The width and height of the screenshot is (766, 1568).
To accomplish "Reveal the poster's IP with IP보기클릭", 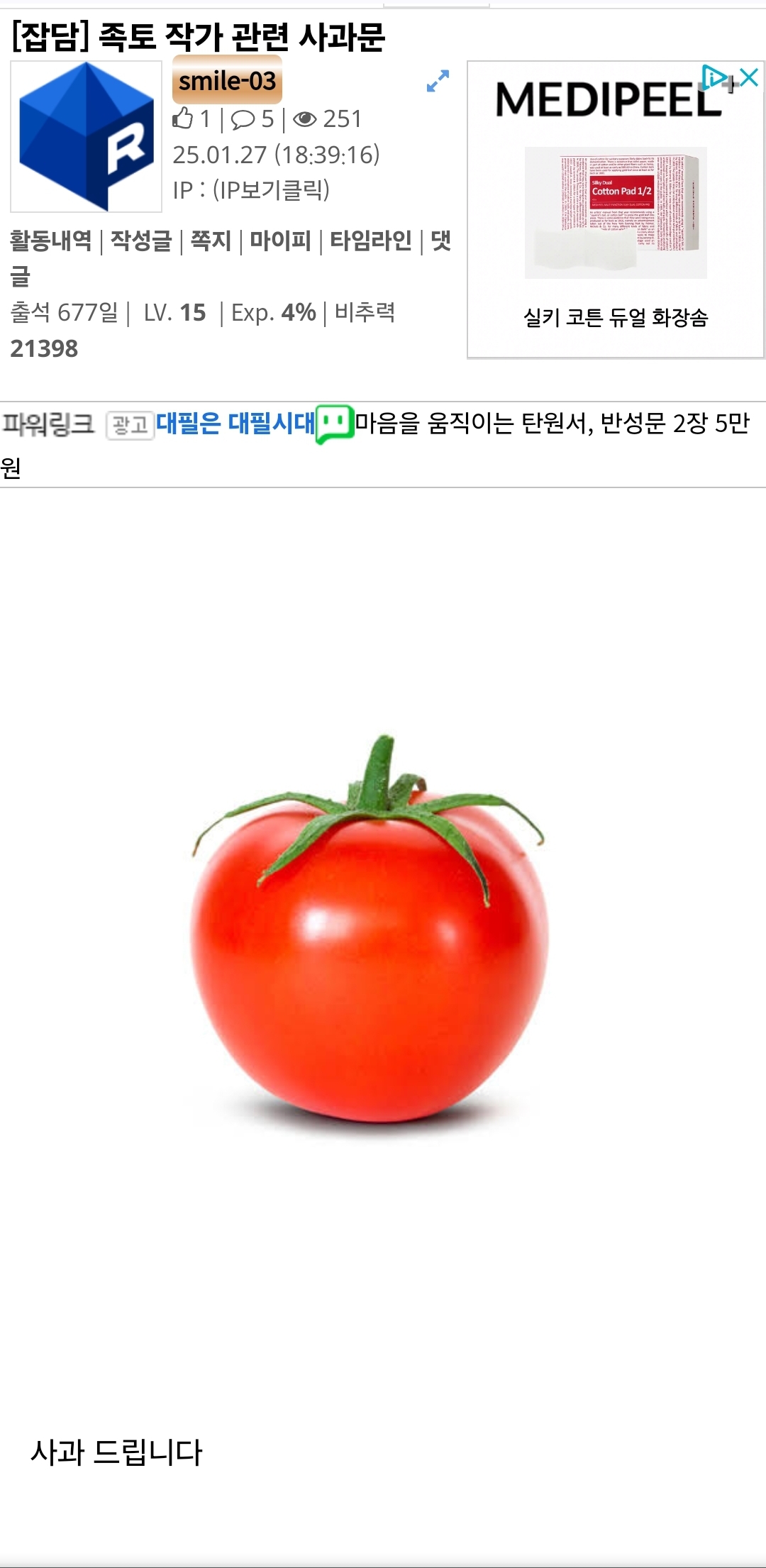I will coord(271,190).
